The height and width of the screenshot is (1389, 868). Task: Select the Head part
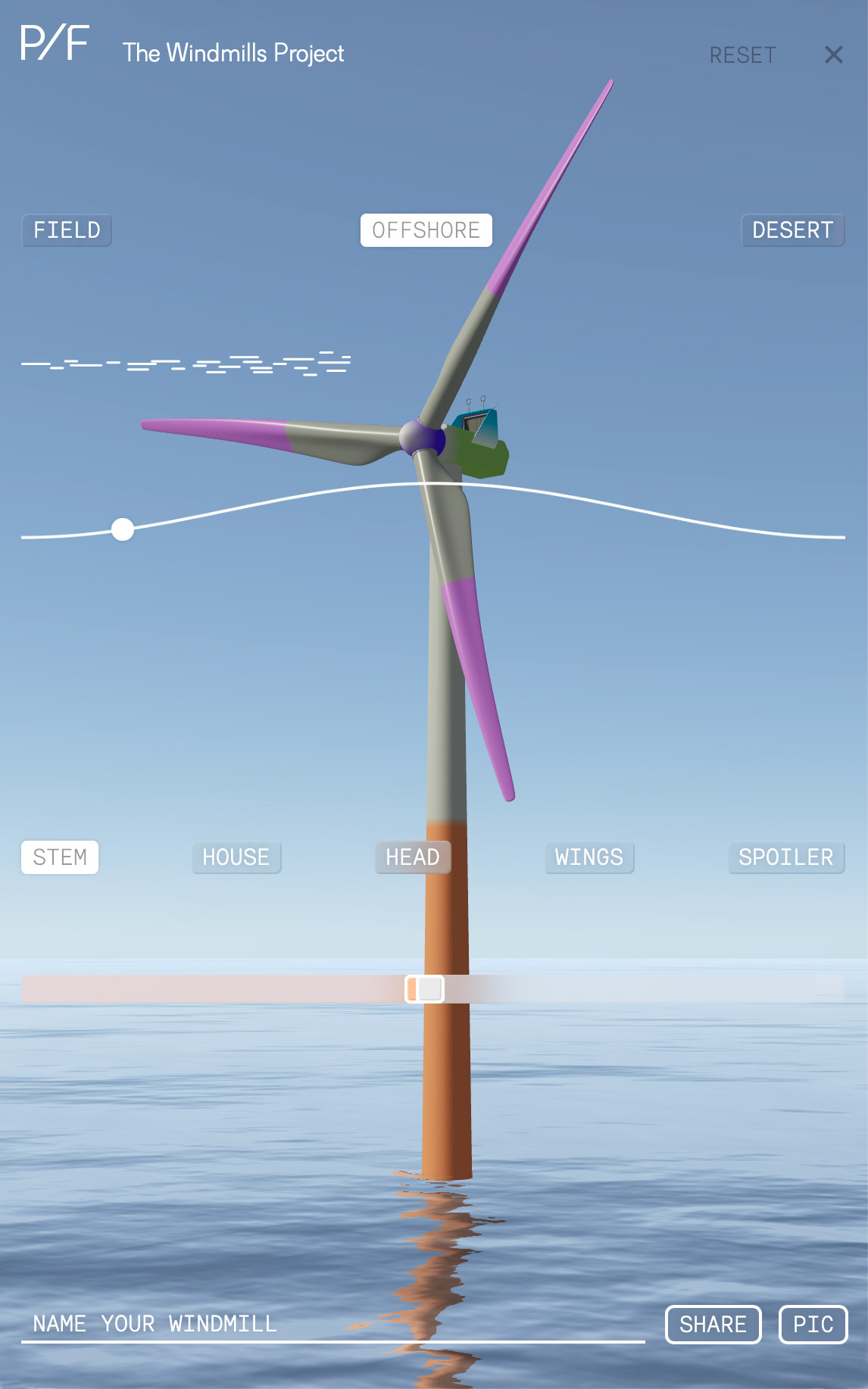(413, 857)
